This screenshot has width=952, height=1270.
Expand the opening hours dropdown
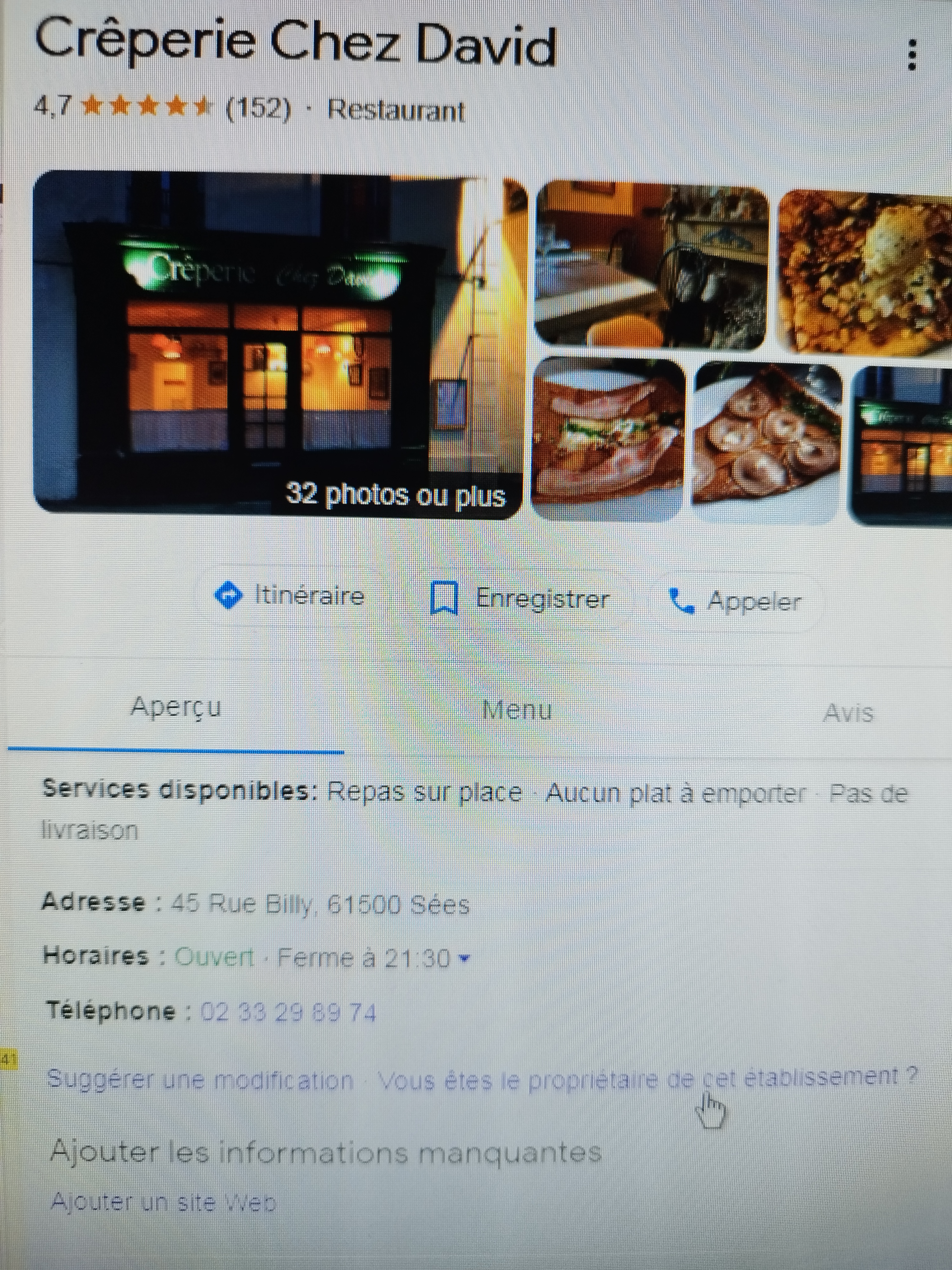(x=465, y=958)
